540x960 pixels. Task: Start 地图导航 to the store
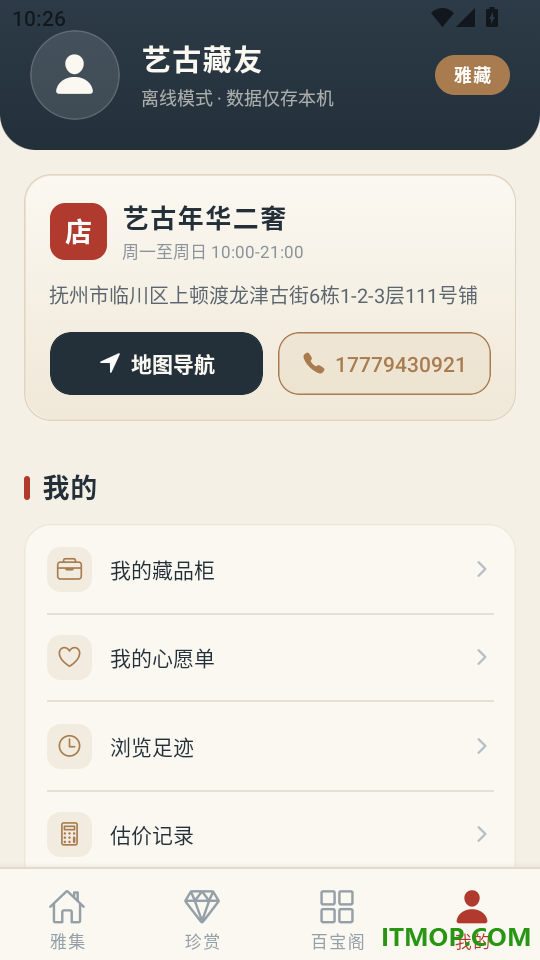(157, 364)
